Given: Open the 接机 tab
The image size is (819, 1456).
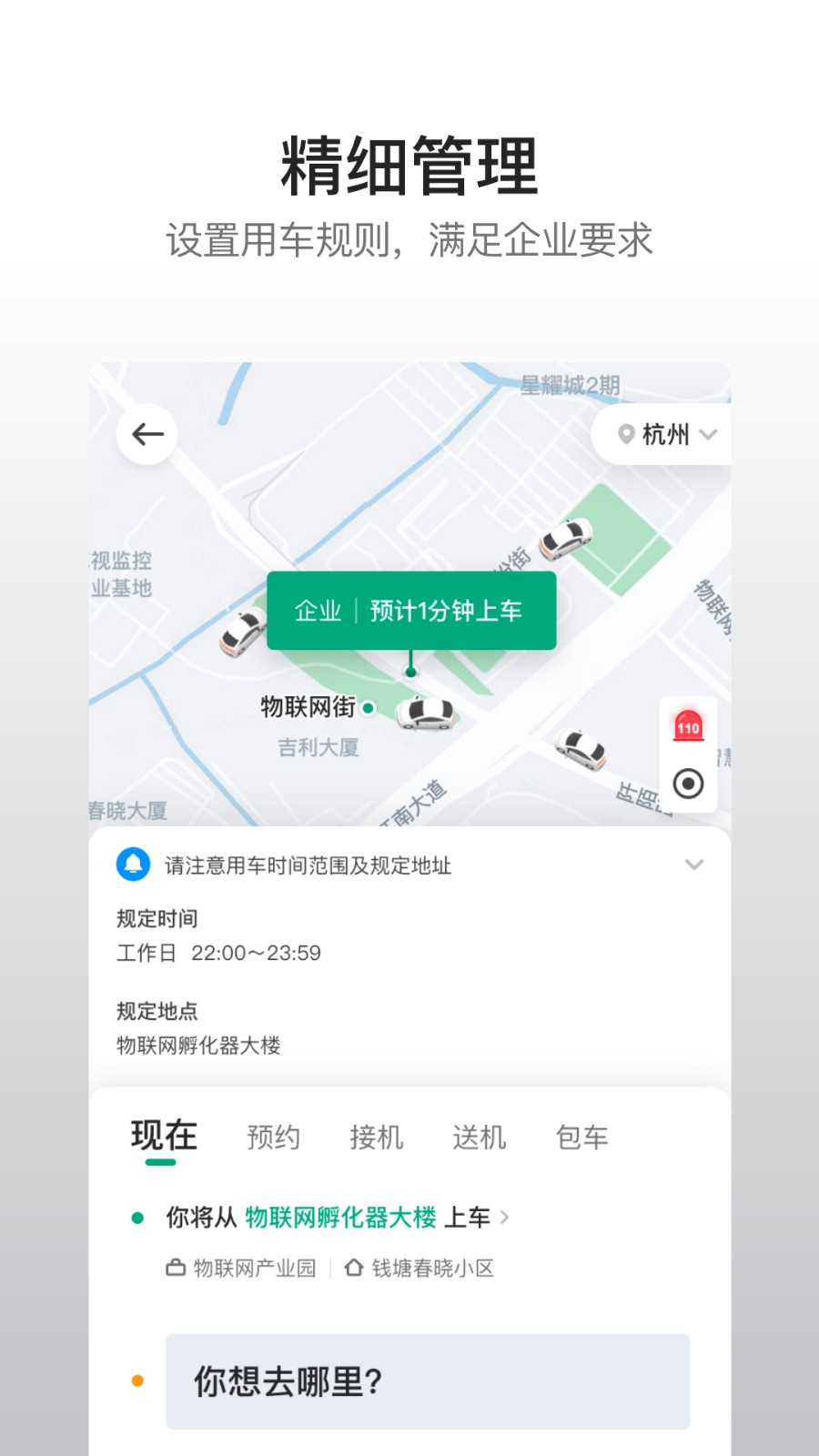Looking at the screenshot, I should 376,1137.
